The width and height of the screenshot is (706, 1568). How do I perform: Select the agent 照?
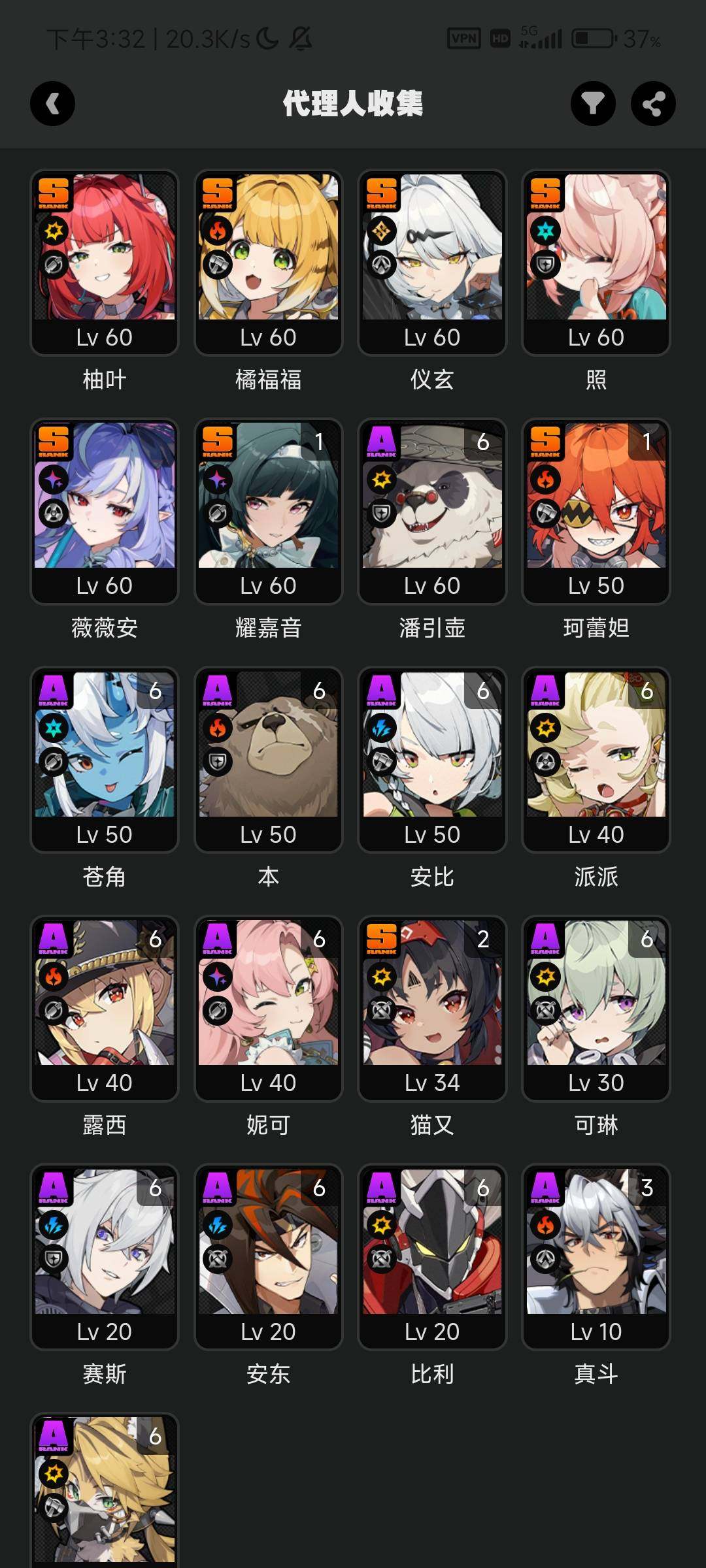[x=596, y=261]
